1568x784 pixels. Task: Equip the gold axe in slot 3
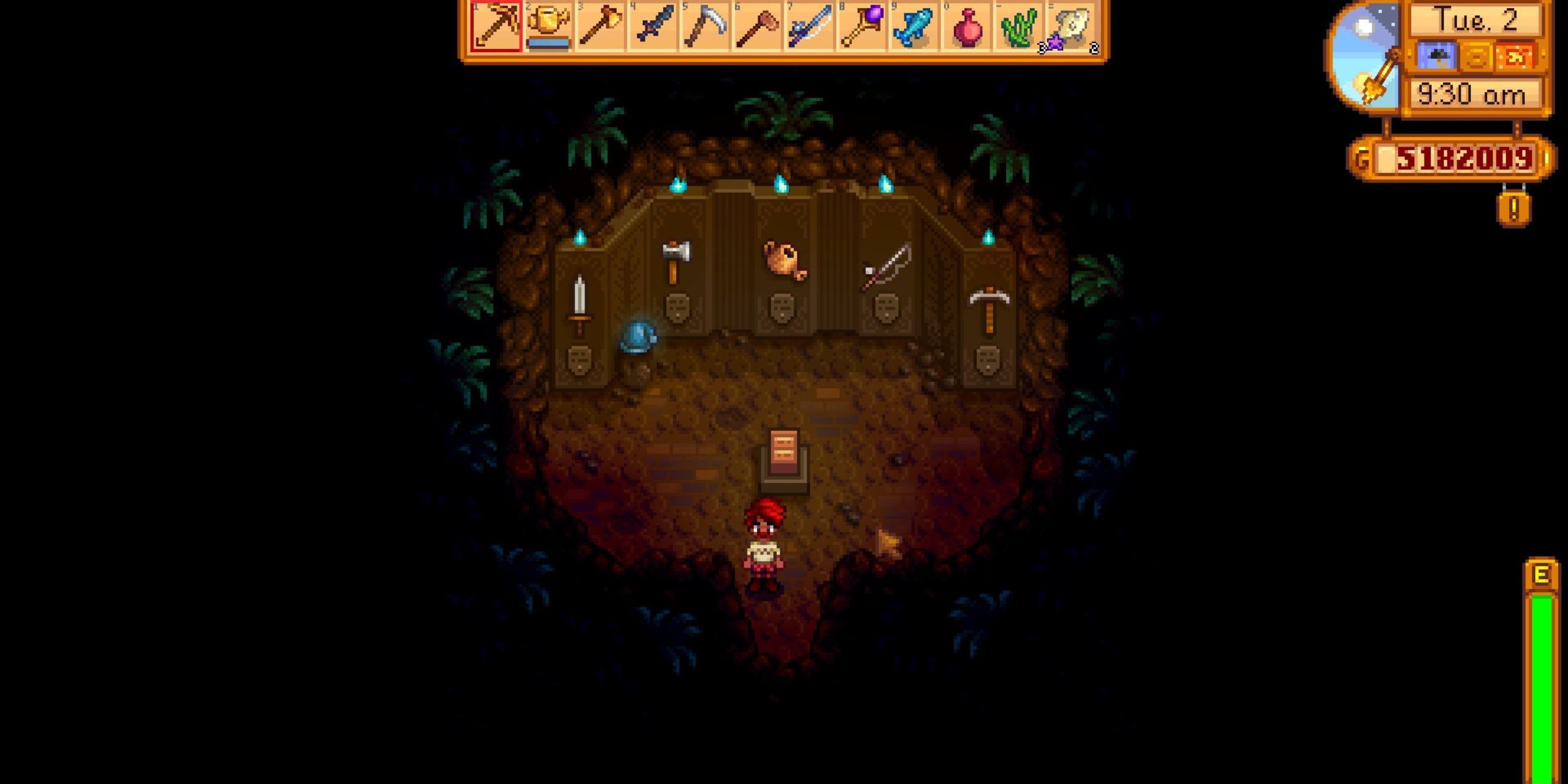point(601,26)
